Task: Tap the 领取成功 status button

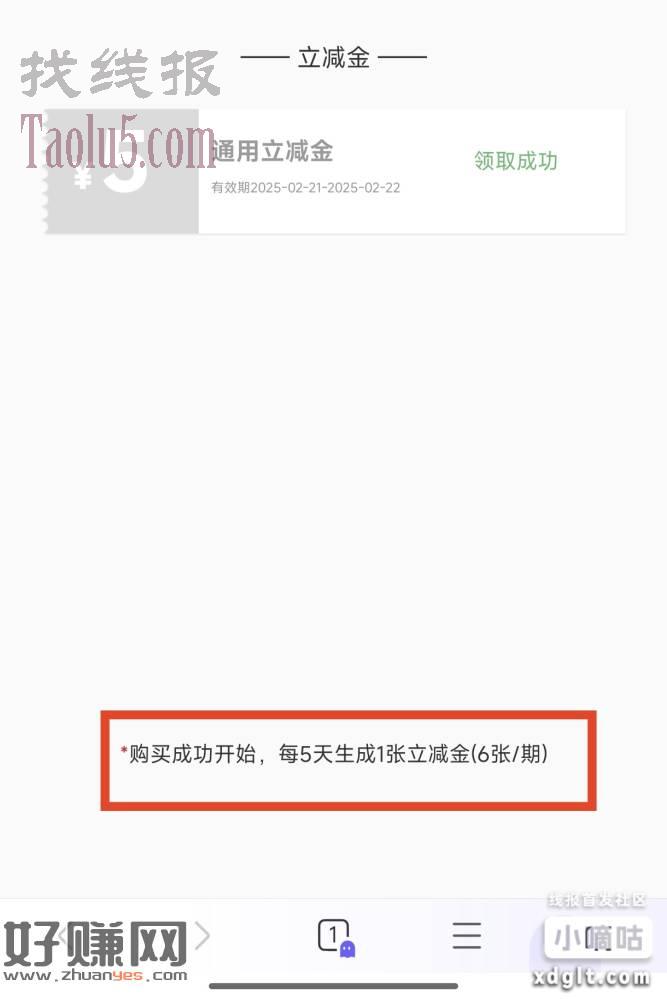Action: click(x=515, y=161)
